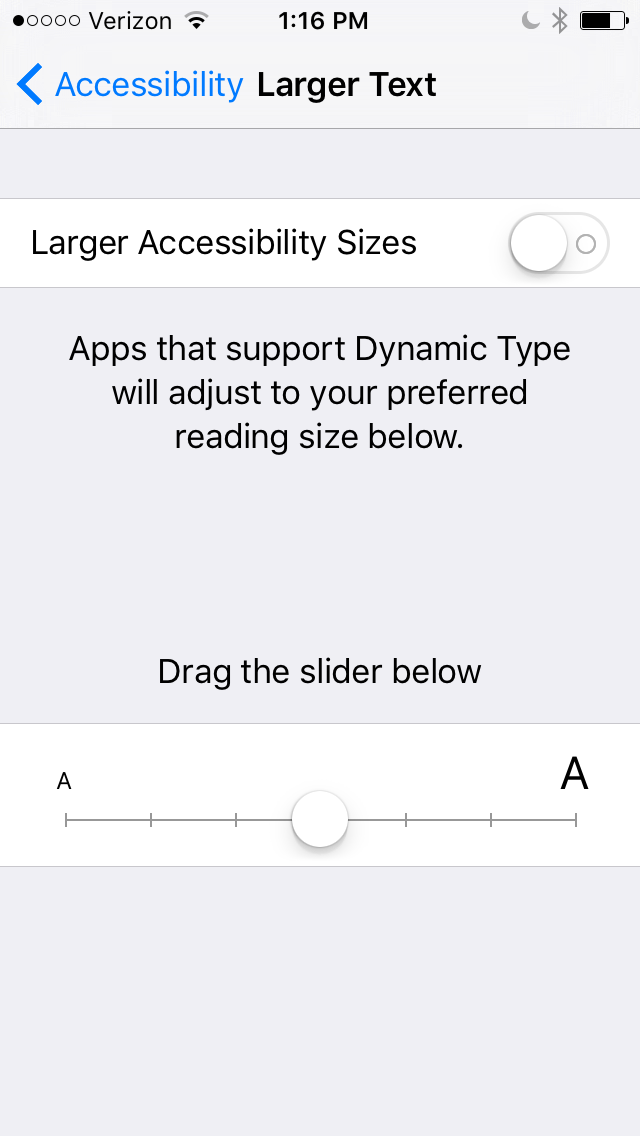Viewport: 640px width, 1136px height.
Task: Go back to Accessibility settings
Action: (130, 85)
